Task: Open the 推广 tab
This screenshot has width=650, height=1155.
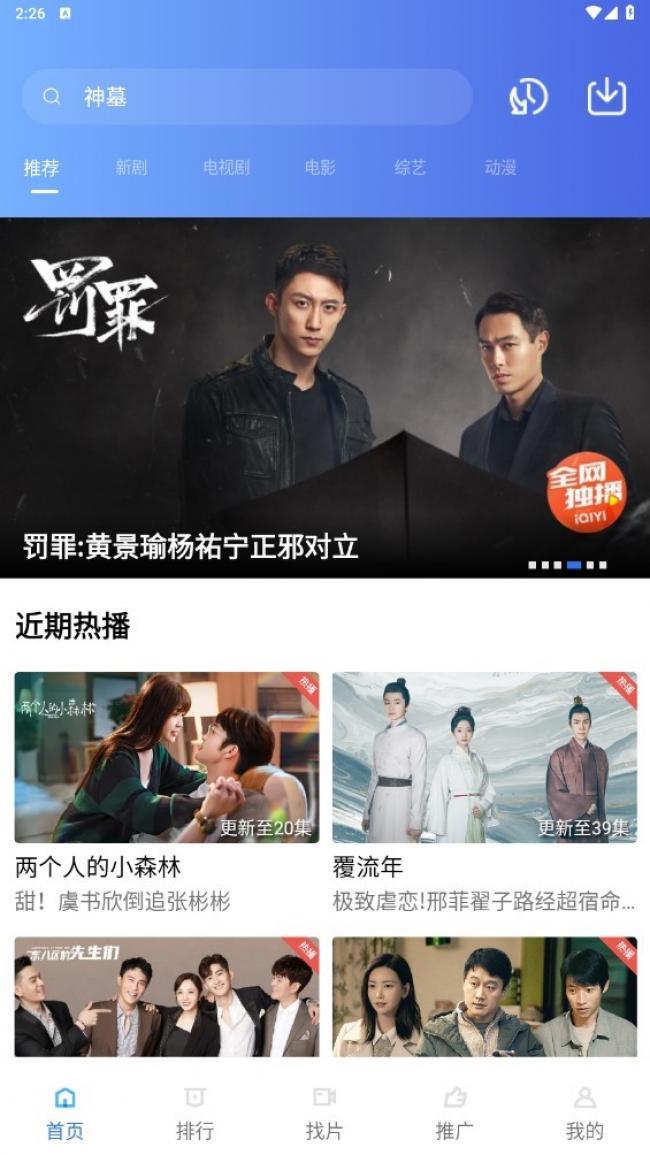Action: tap(455, 1113)
